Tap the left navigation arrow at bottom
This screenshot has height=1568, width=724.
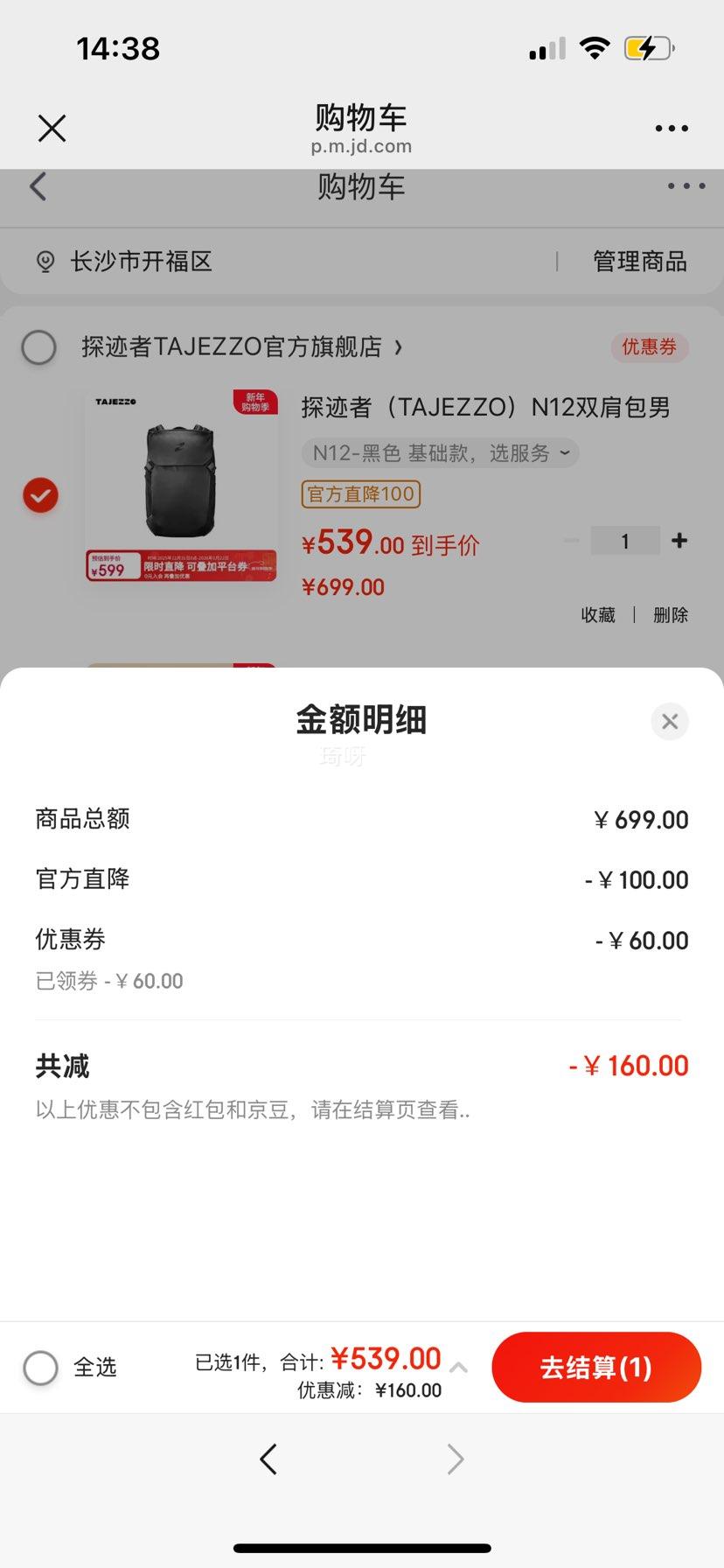(x=268, y=1459)
